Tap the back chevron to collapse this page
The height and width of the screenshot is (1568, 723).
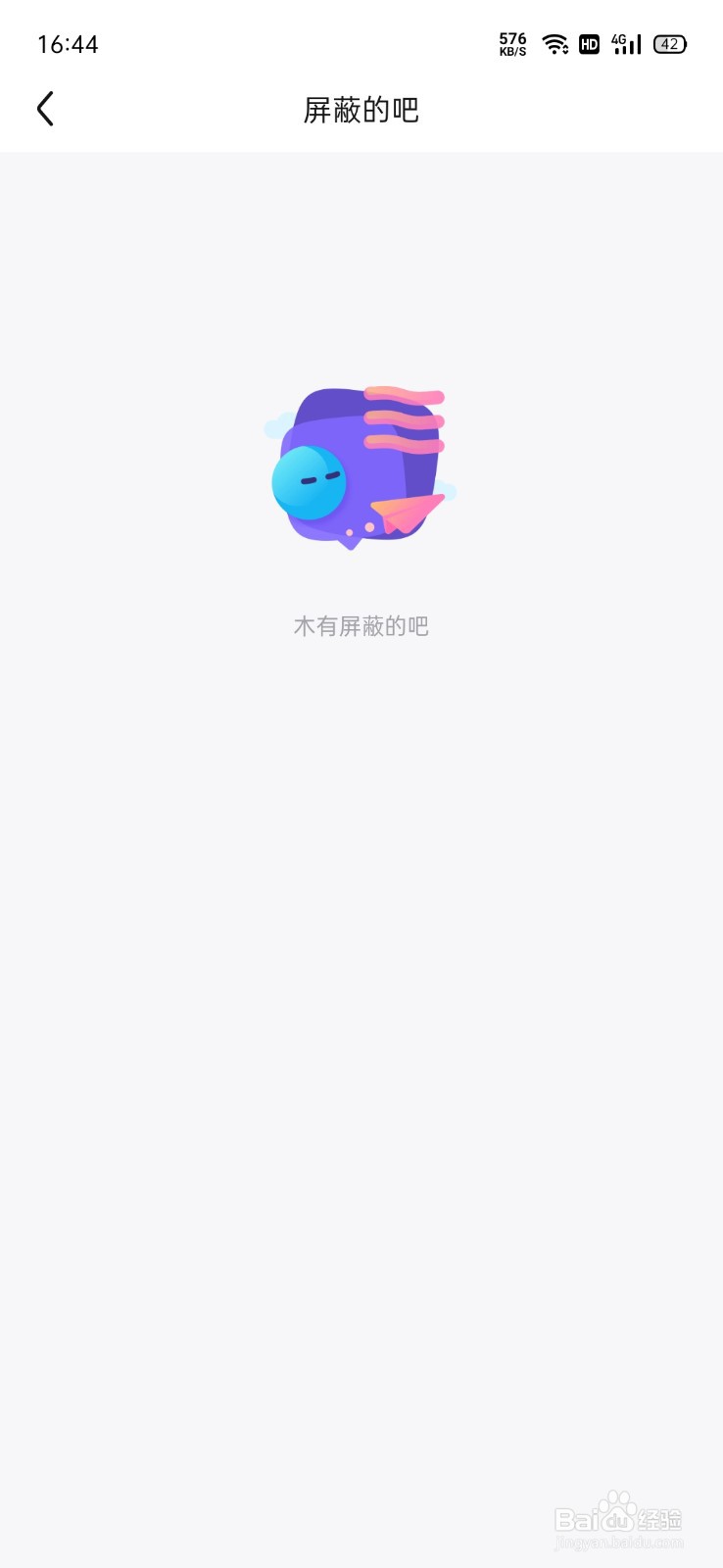click(x=44, y=109)
